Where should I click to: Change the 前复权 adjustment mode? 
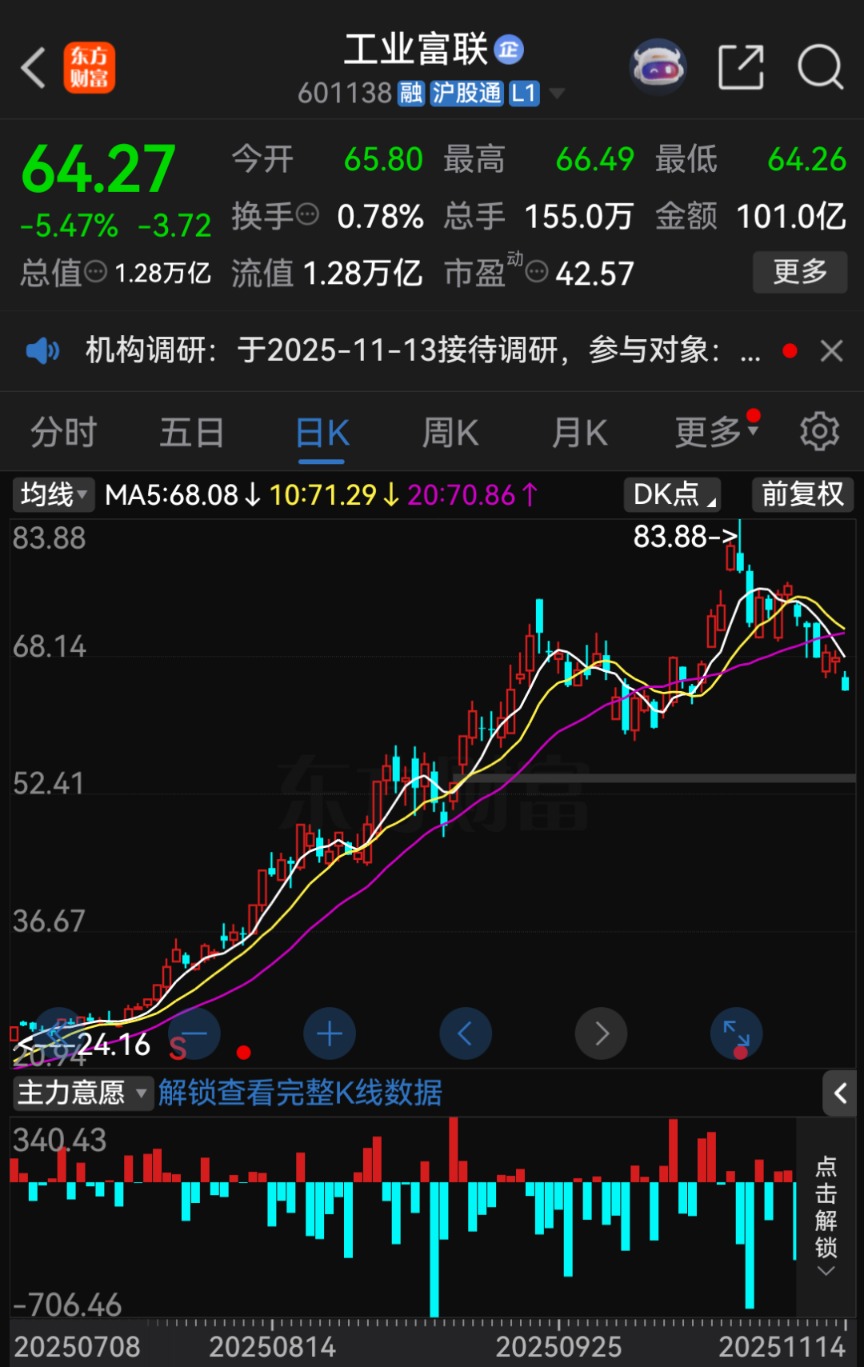802,494
